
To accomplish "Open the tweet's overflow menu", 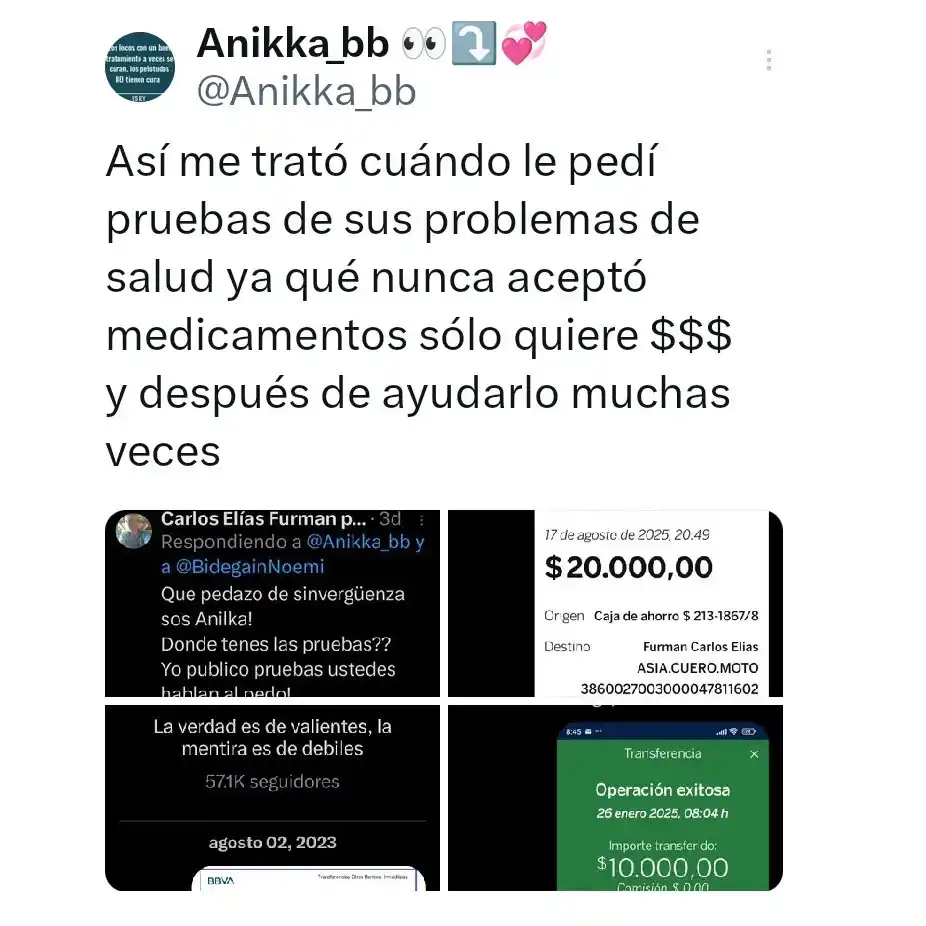I will click(x=768, y=61).
